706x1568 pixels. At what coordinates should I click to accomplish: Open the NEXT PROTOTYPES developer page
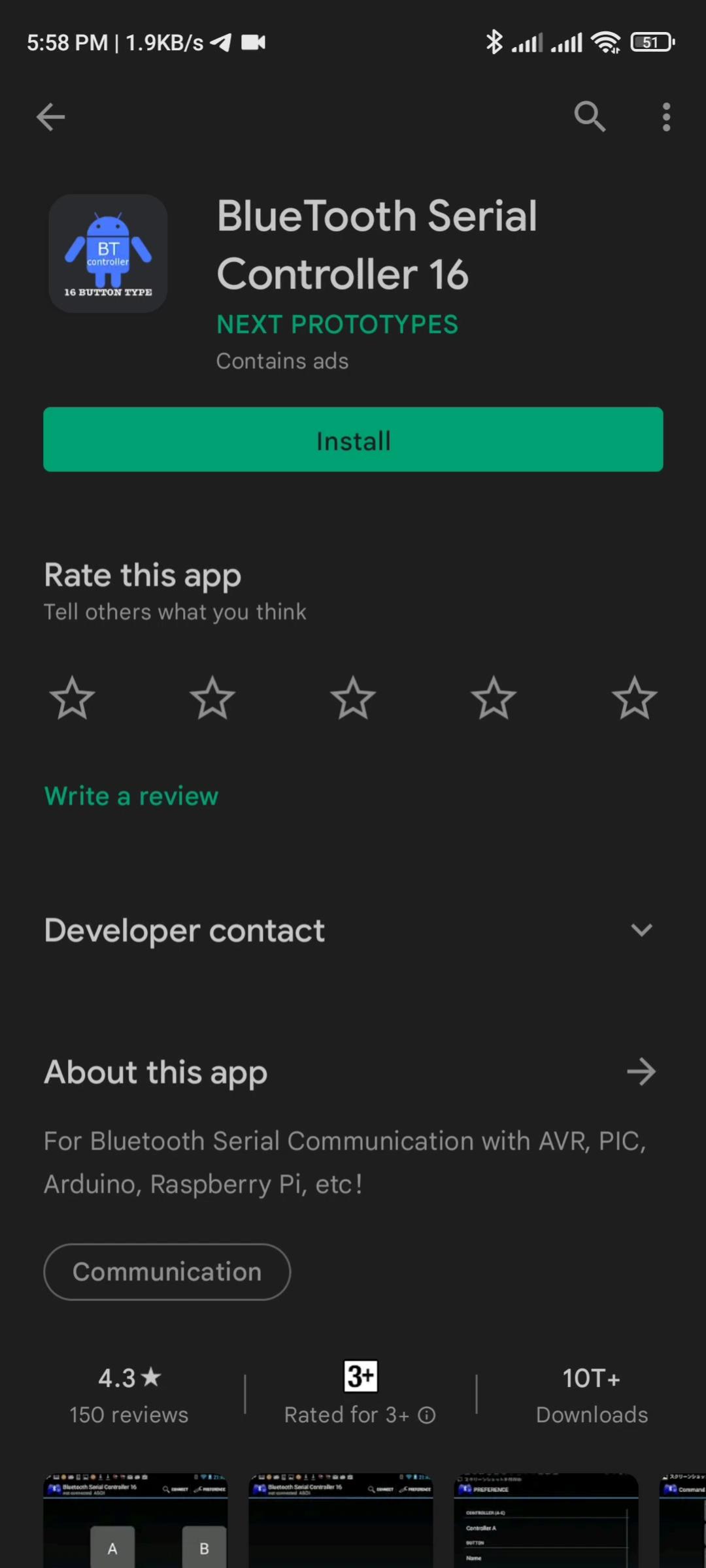pyautogui.click(x=337, y=325)
